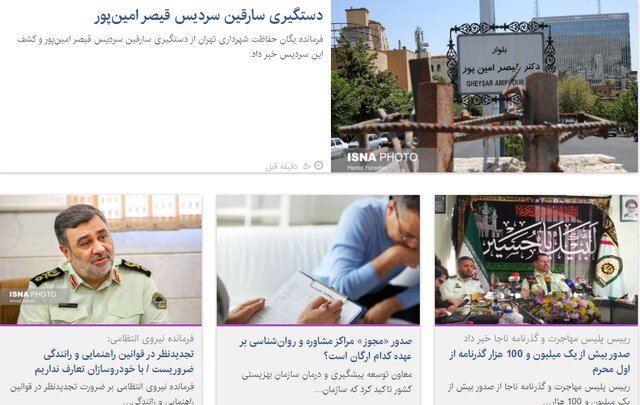Open police commander traffic laws article

point(100,259)
